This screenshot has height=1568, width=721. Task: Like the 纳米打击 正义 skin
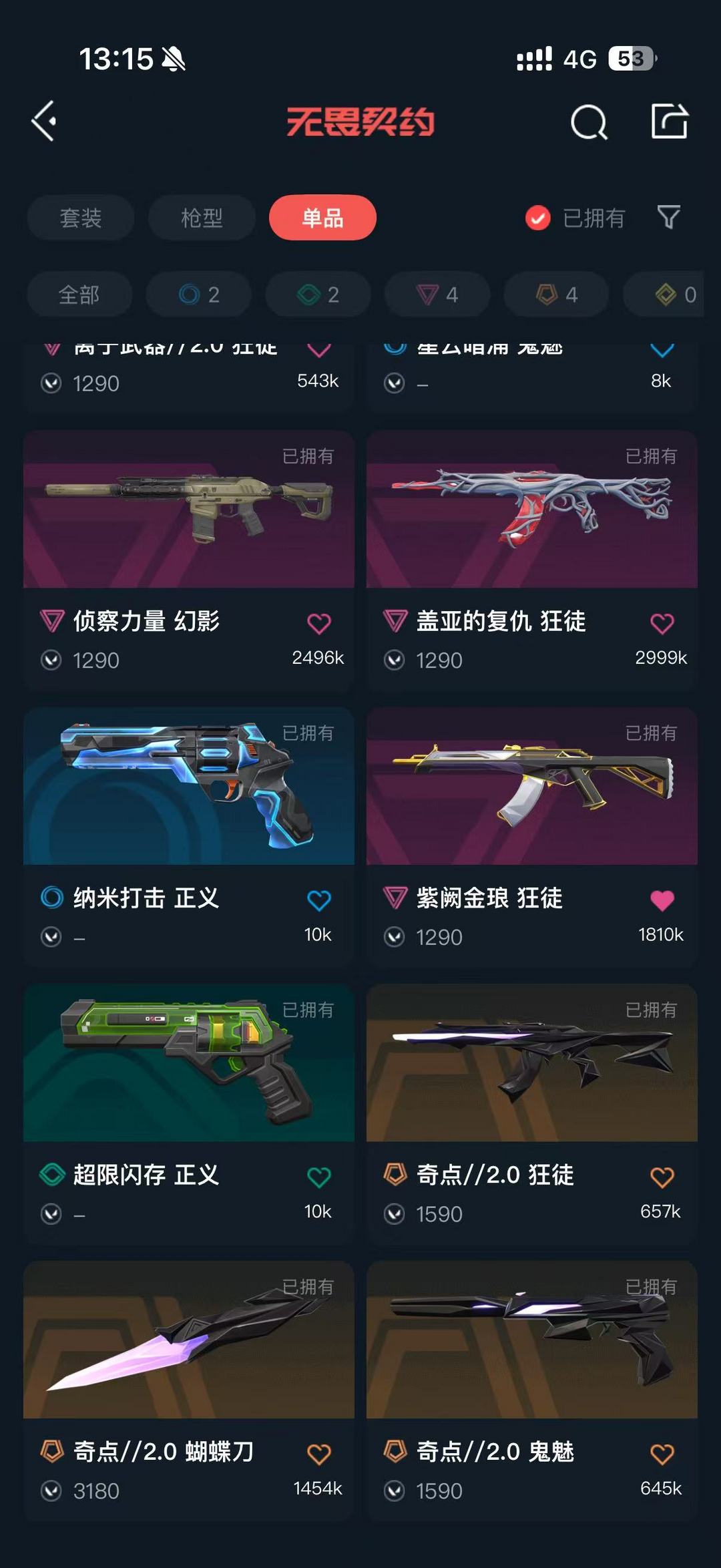(x=318, y=900)
